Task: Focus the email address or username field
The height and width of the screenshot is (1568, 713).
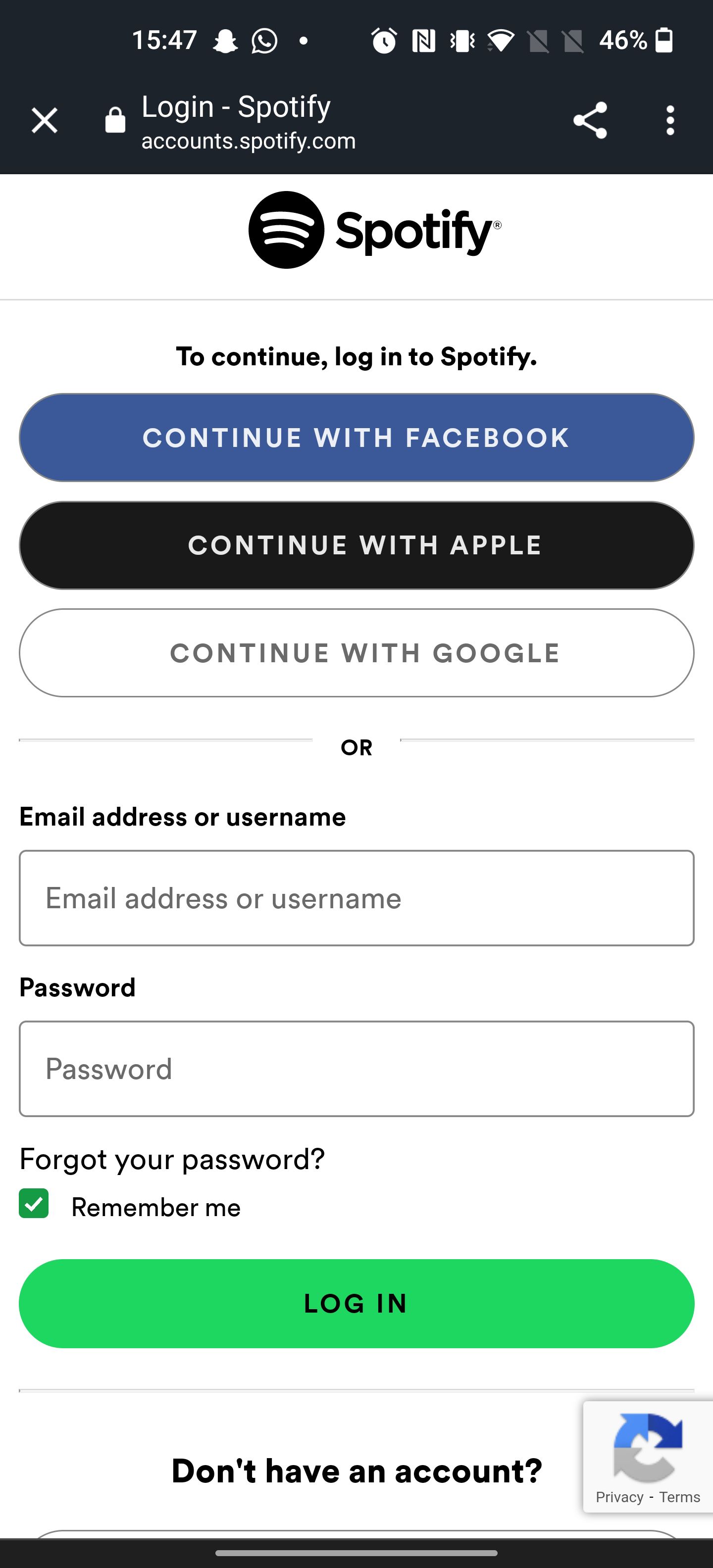Action: click(x=356, y=898)
